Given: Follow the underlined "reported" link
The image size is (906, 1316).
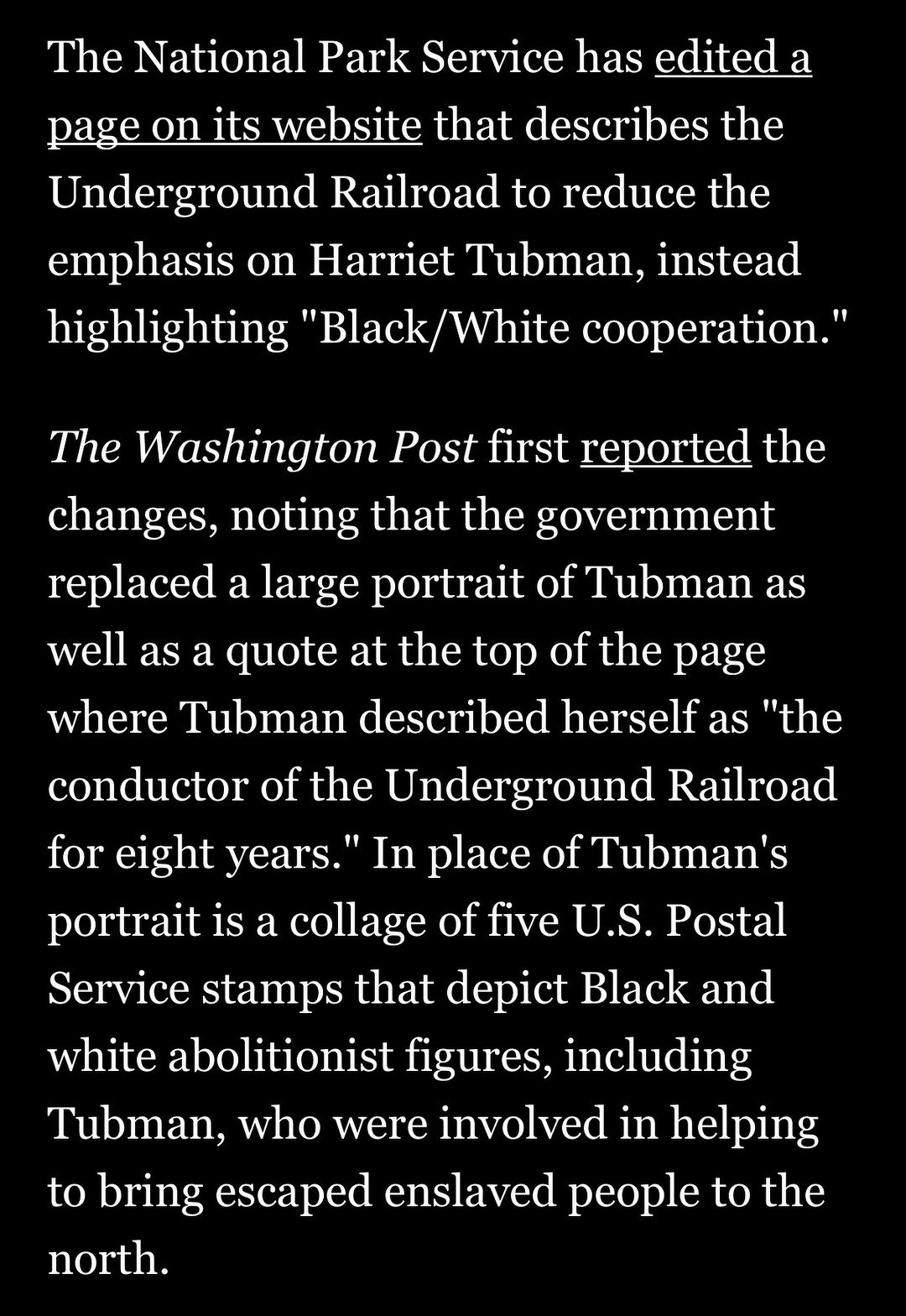Looking at the screenshot, I should pos(665,447).
